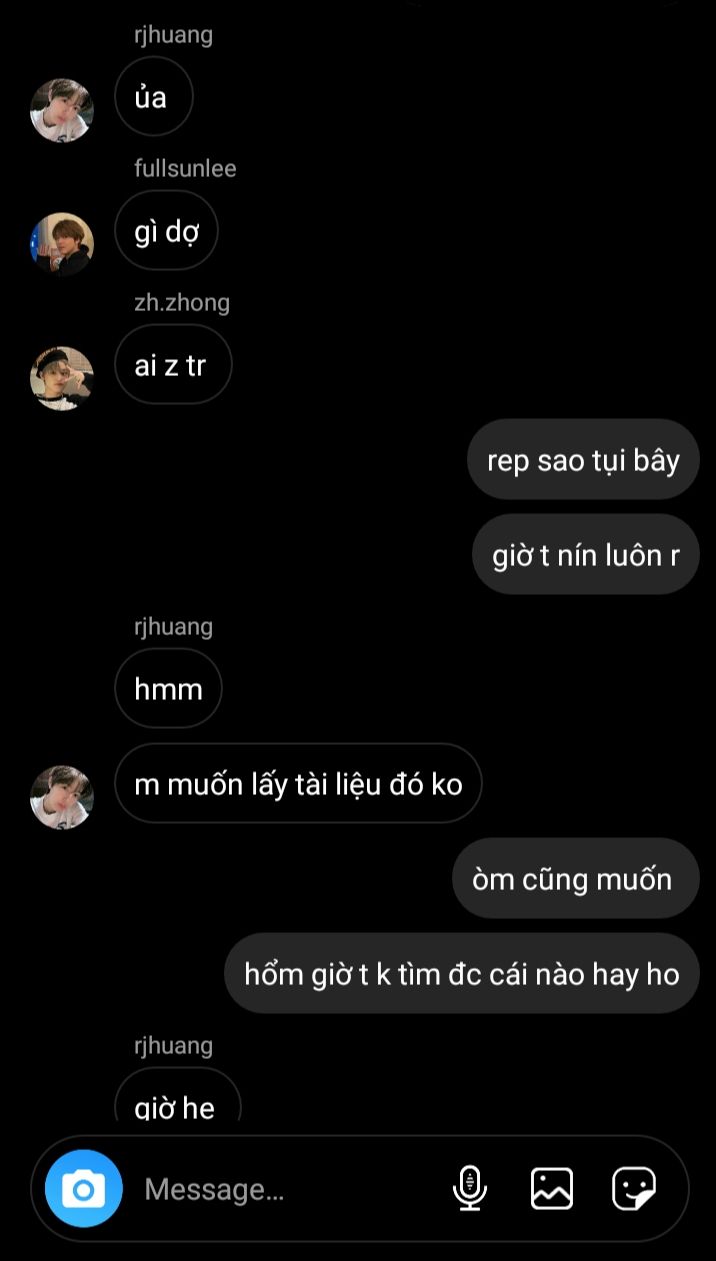Viewport: 716px width, 1261px height.
Task: View fullsunlee's profile picture next to gì dợ
Action: (x=62, y=244)
